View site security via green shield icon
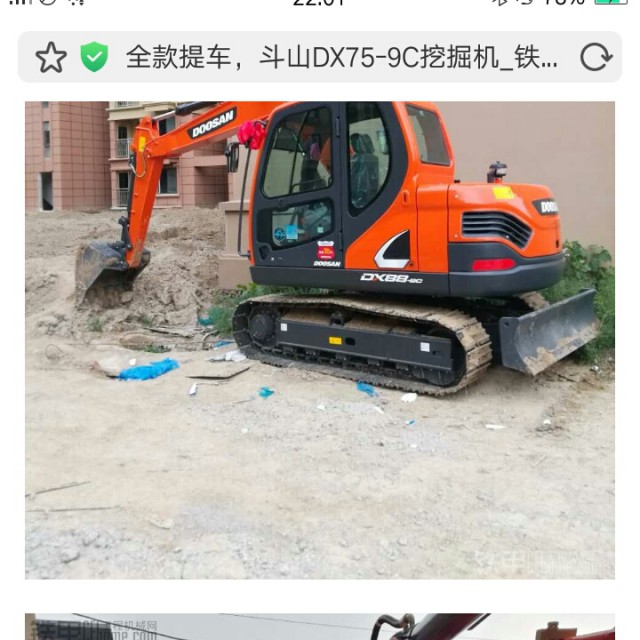Viewport: 640px width, 640px height. point(94,57)
